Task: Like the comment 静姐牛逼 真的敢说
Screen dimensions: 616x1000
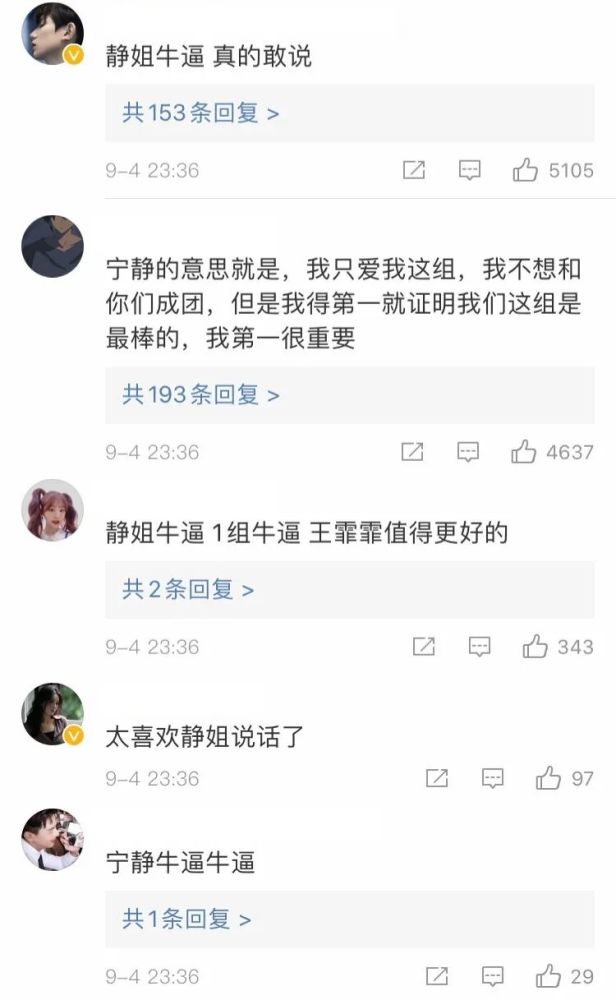Action: [525, 170]
